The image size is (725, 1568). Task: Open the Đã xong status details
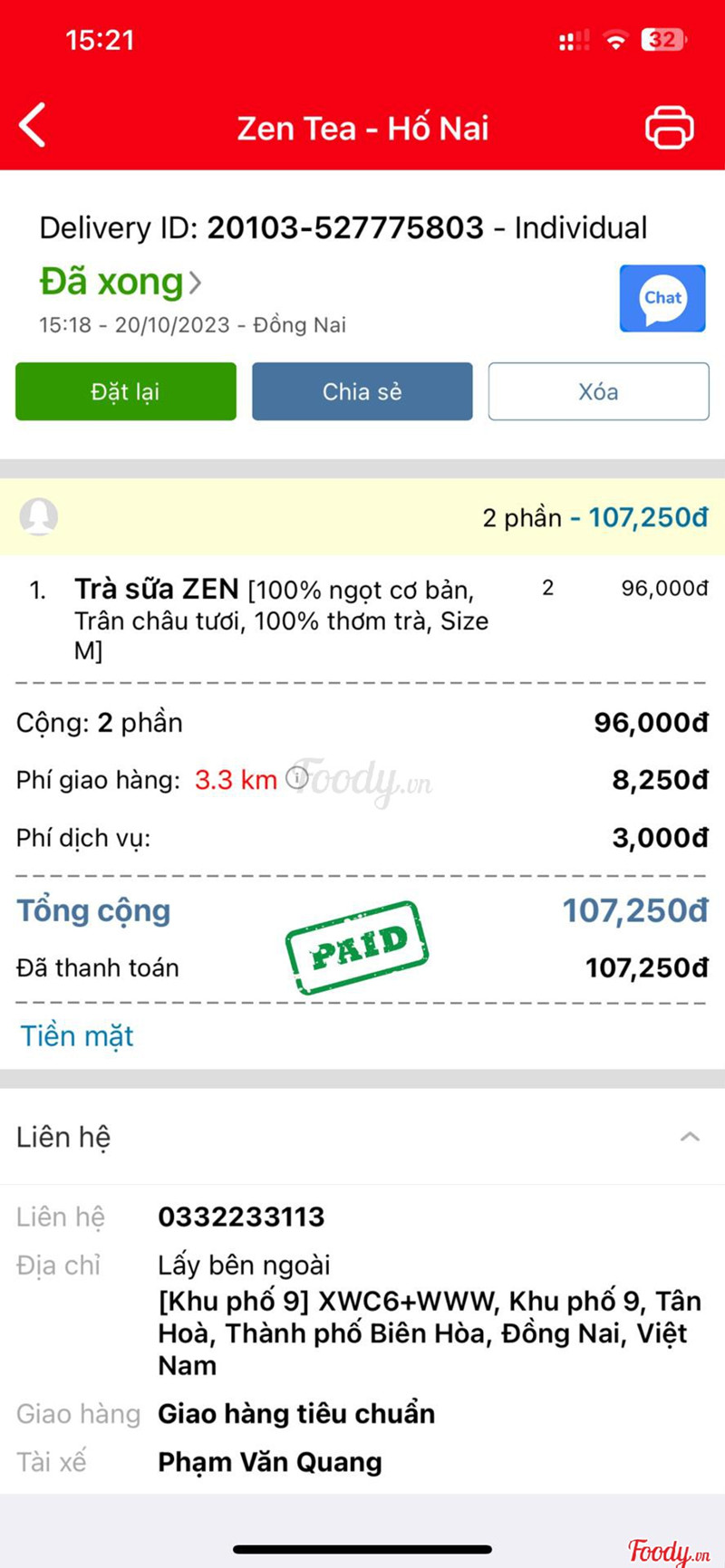[x=121, y=282]
